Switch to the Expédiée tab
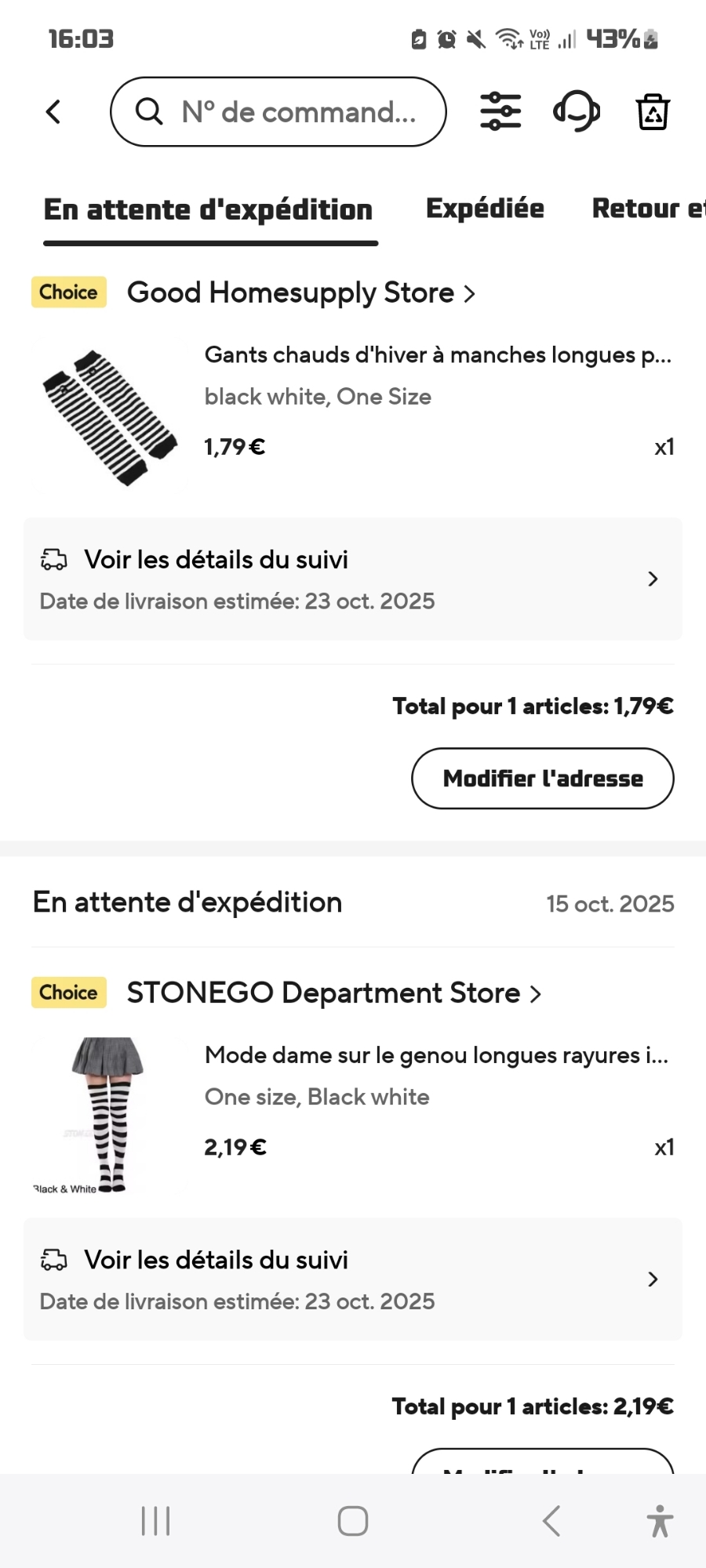Screen dimensions: 706x1568 (x=485, y=209)
